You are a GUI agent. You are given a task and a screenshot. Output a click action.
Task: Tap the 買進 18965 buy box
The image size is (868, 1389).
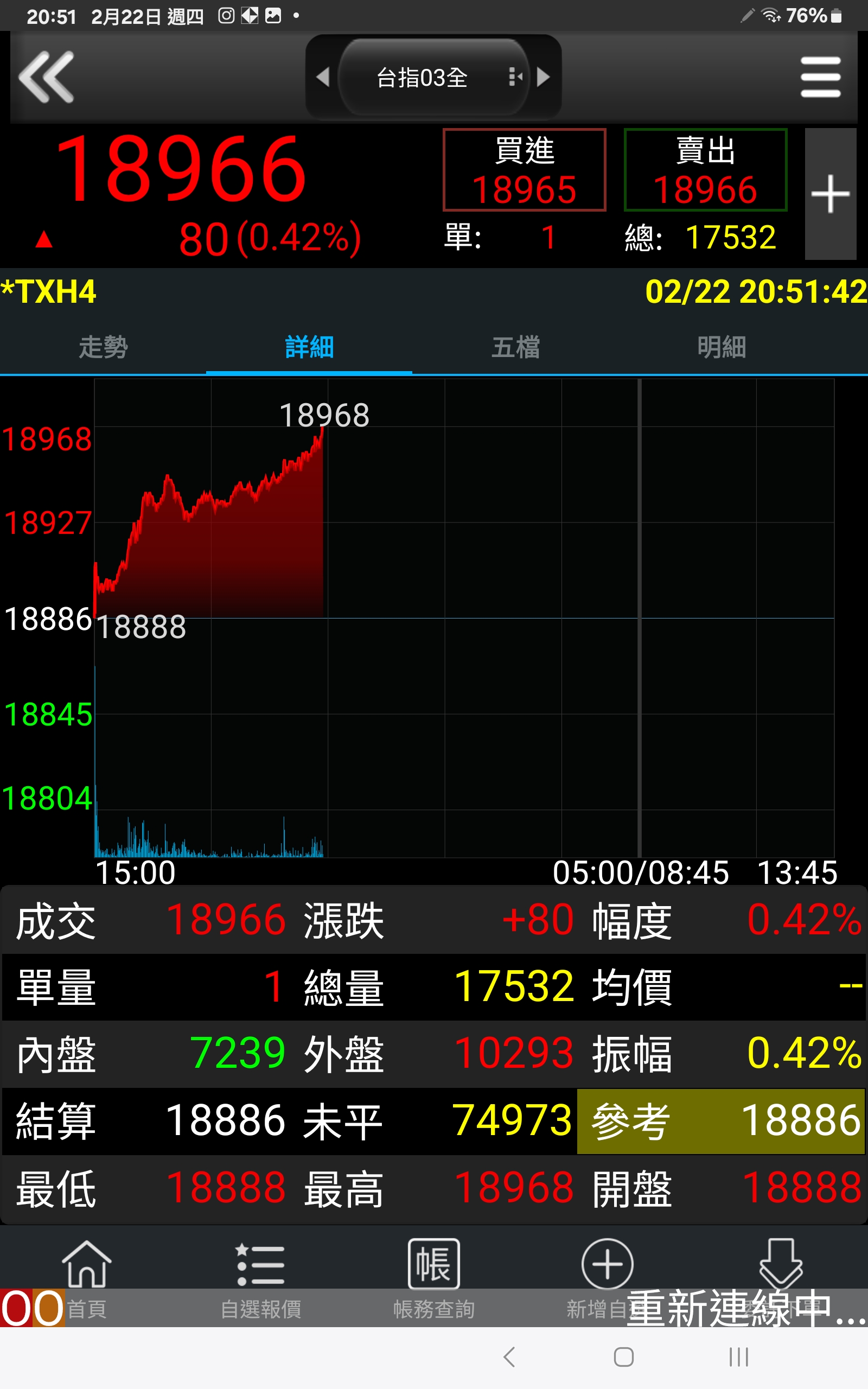(524, 170)
